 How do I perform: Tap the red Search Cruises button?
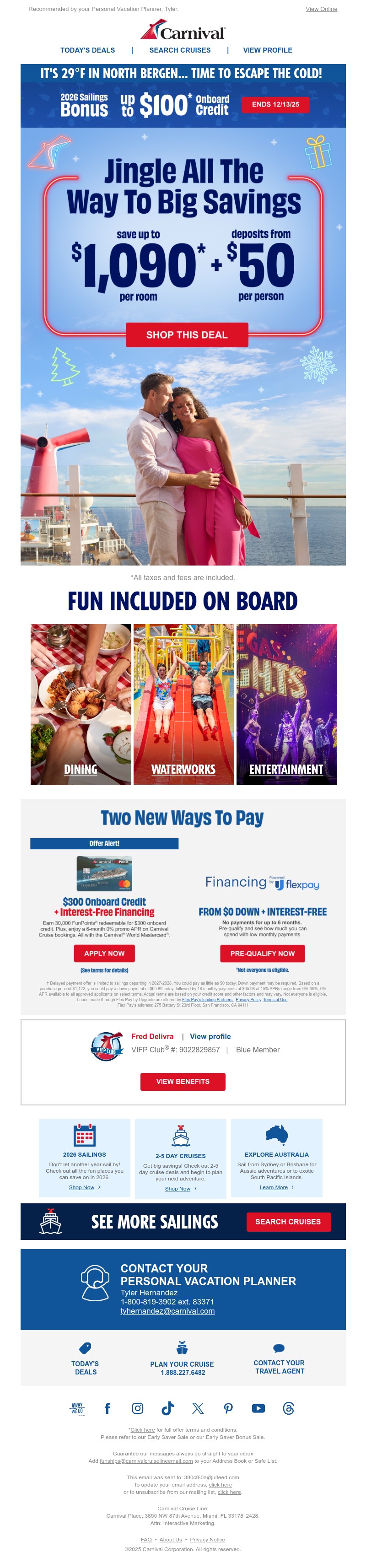click(287, 1221)
